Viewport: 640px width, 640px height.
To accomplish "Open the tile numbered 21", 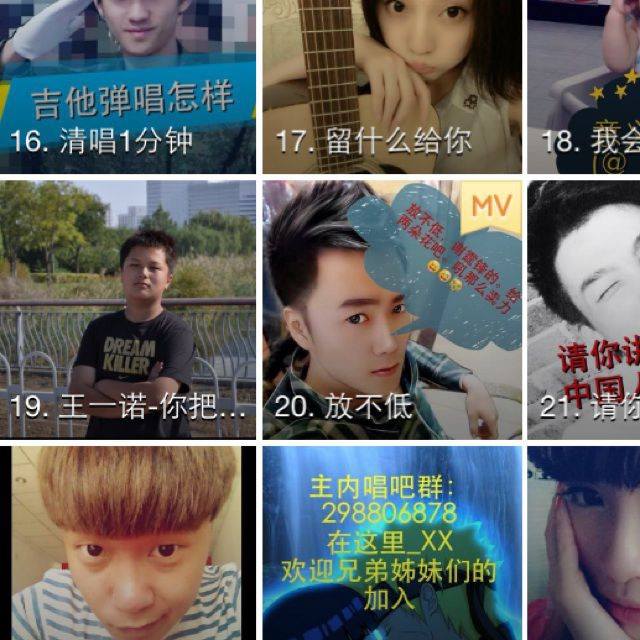I will point(584,310).
